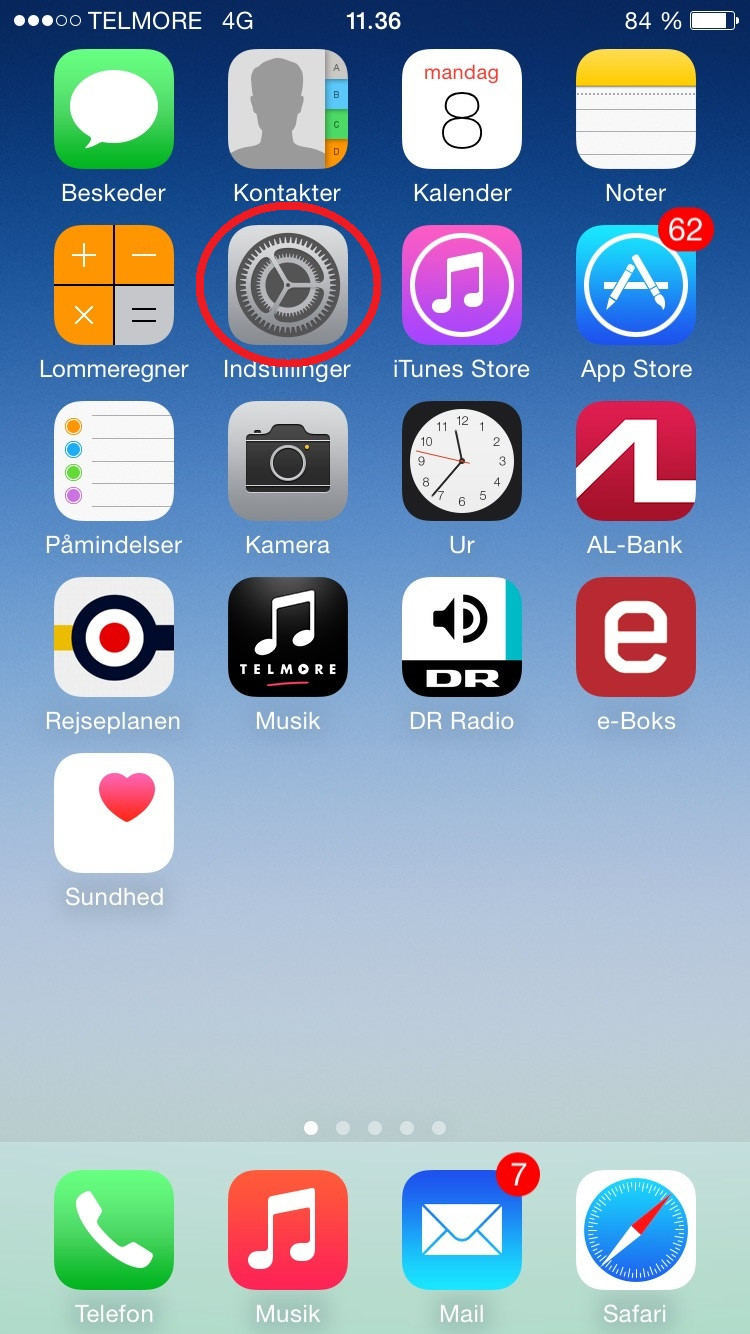Launch Safari browser
Screen dimensions: 750x1334
(x=636, y=1230)
